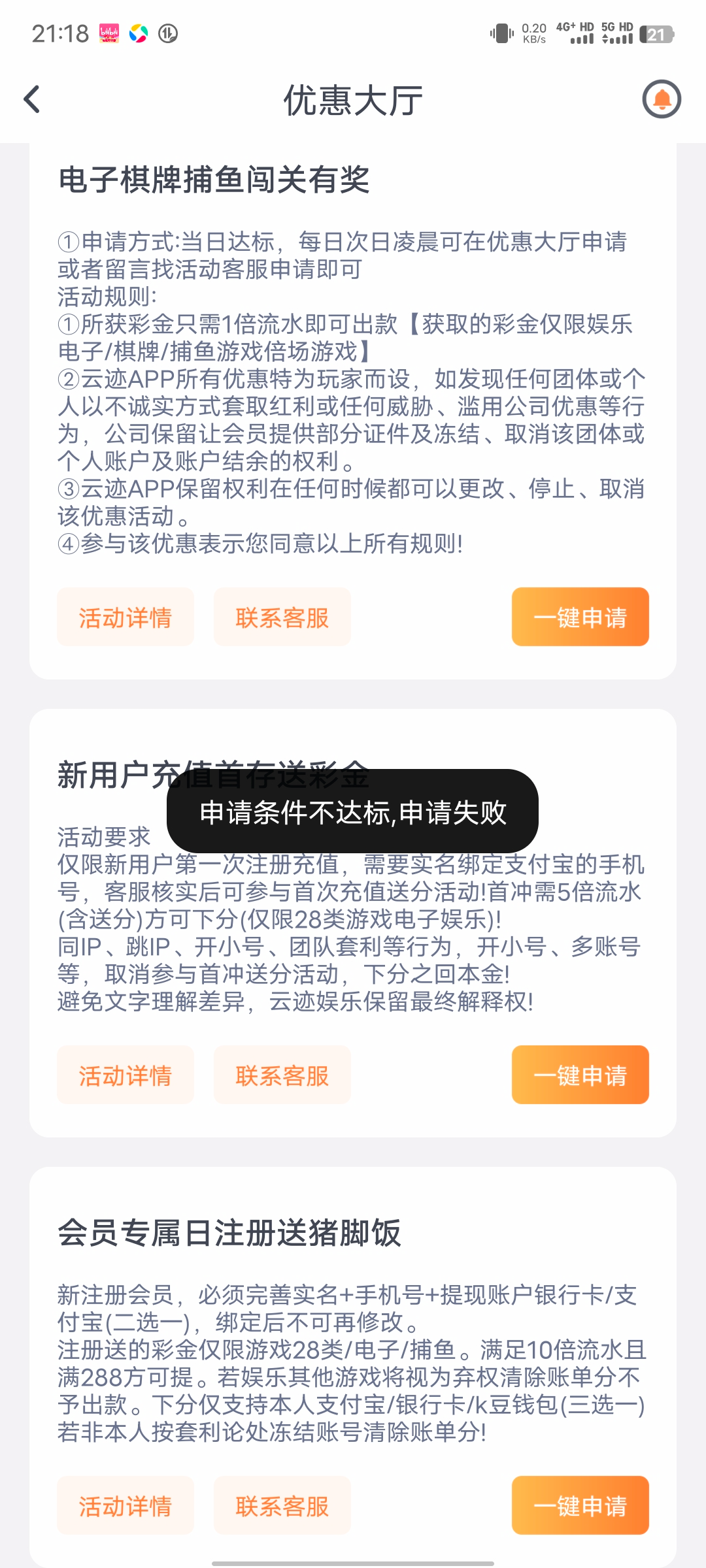Tap 一键申请 for 电子棋牌捕鱼闯关有奖
706x1568 pixels.
click(580, 617)
